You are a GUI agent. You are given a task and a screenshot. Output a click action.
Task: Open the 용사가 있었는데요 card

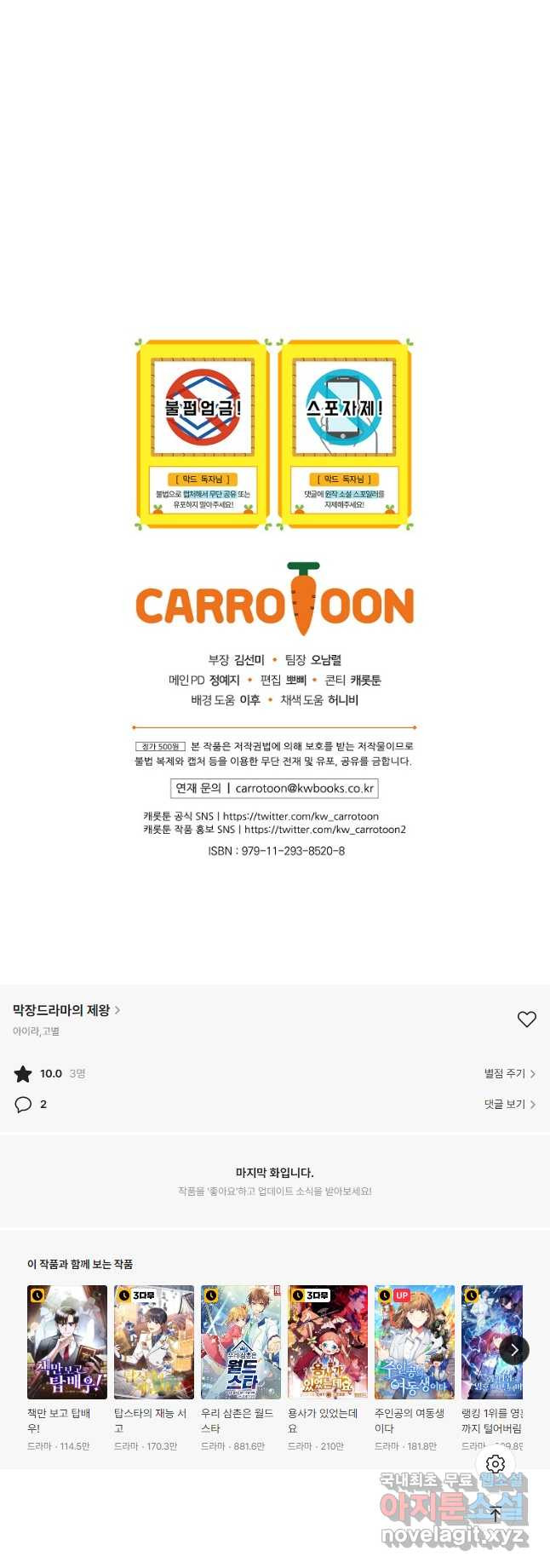pos(328,1342)
